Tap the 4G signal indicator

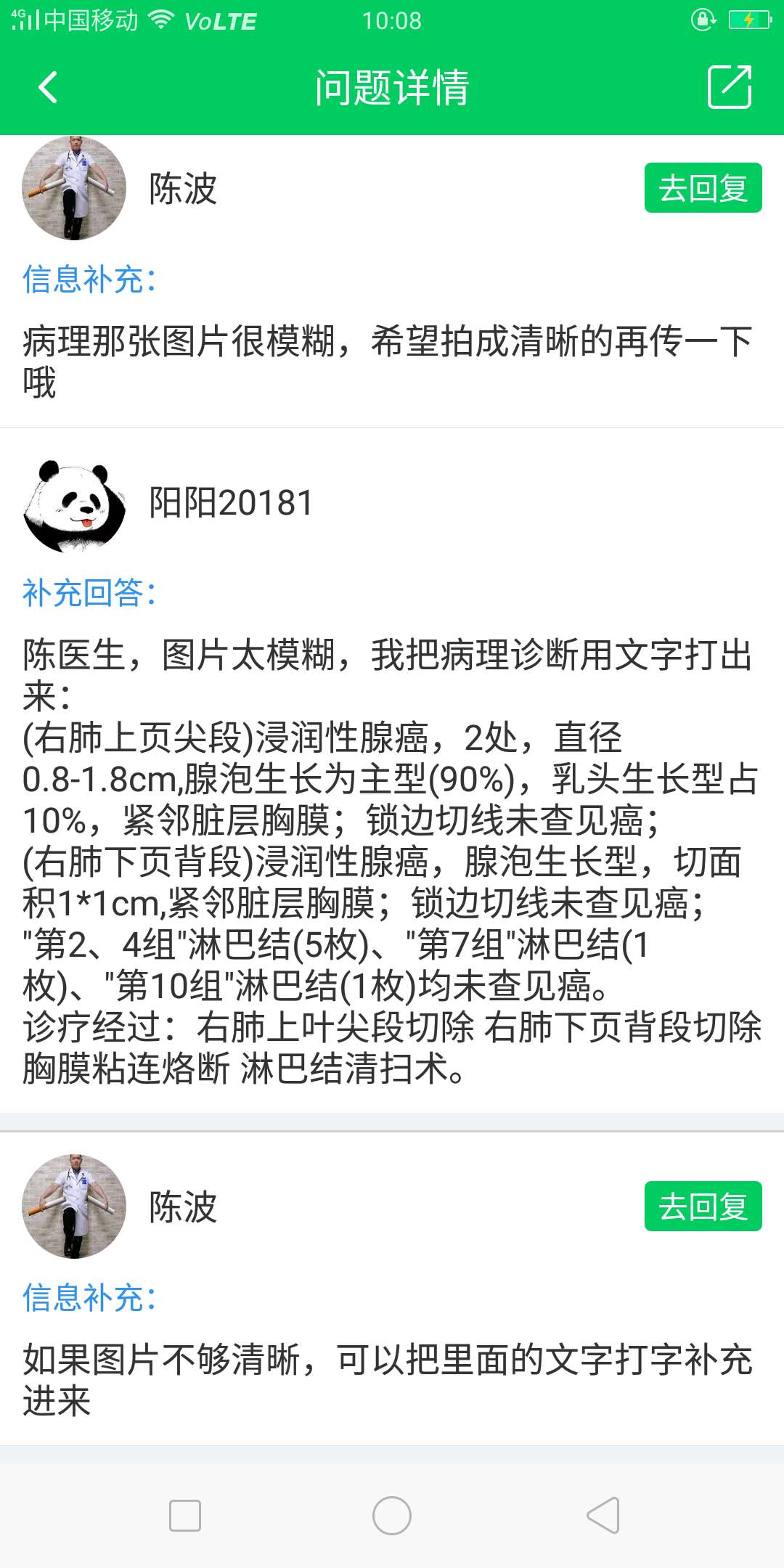pos(25,18)
